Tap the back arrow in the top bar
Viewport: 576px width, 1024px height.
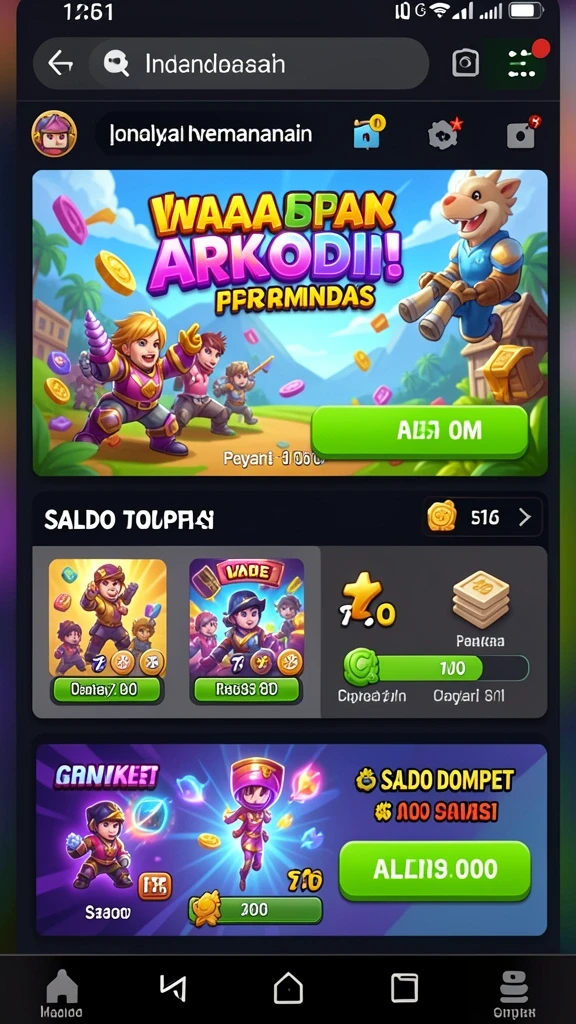(60, 63)
